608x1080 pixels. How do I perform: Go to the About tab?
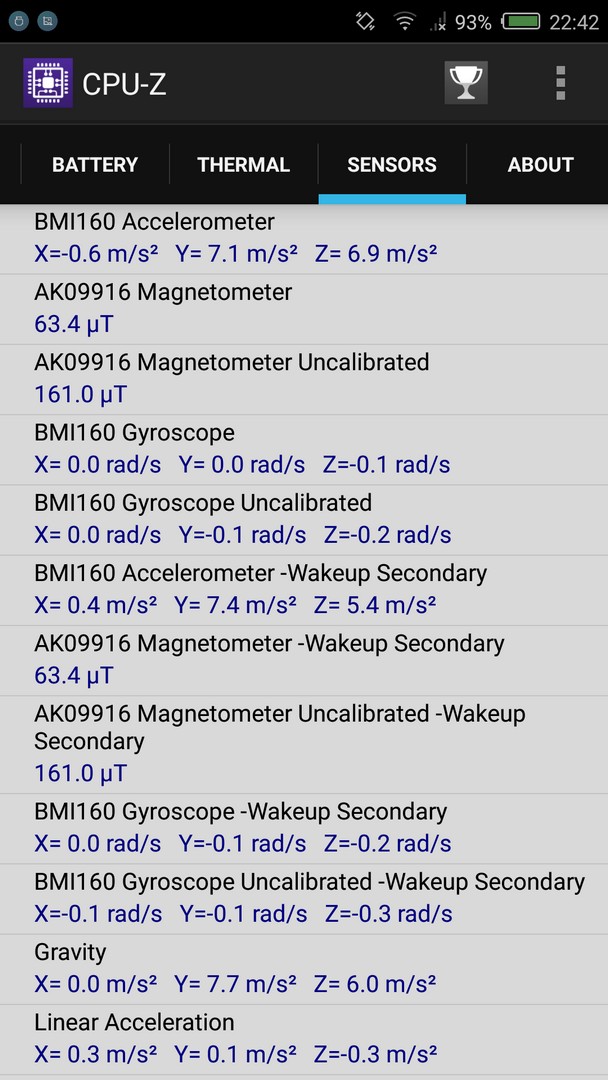[x=541, y=165]
